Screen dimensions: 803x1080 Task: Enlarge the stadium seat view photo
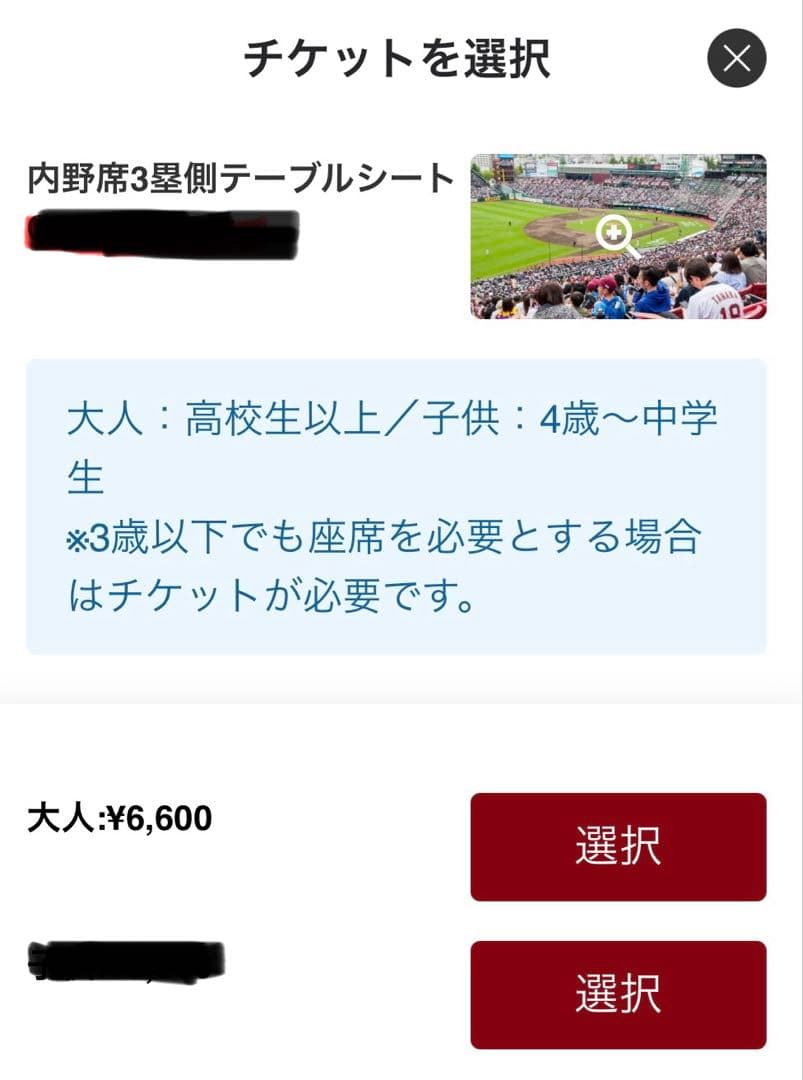618,236
